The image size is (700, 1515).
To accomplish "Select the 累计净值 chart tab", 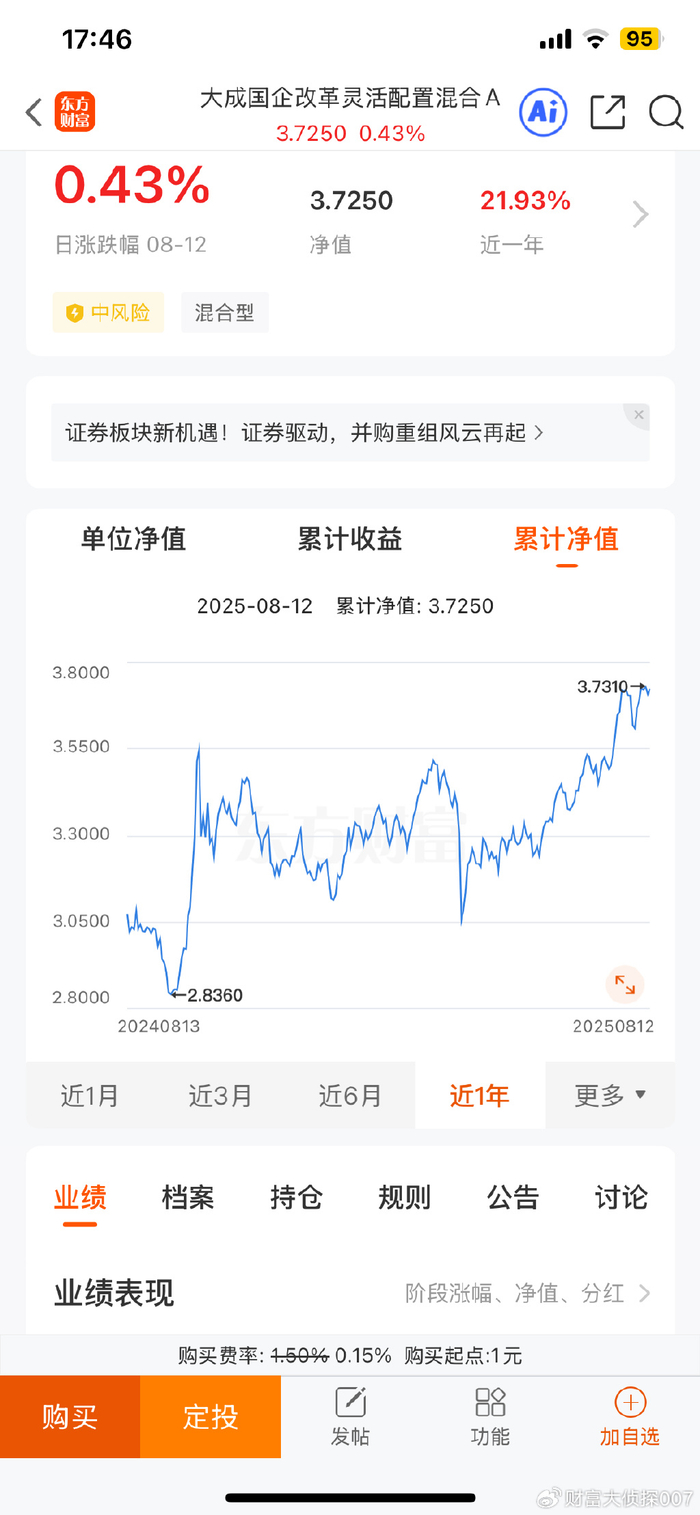I will click(x=566, y=540).
